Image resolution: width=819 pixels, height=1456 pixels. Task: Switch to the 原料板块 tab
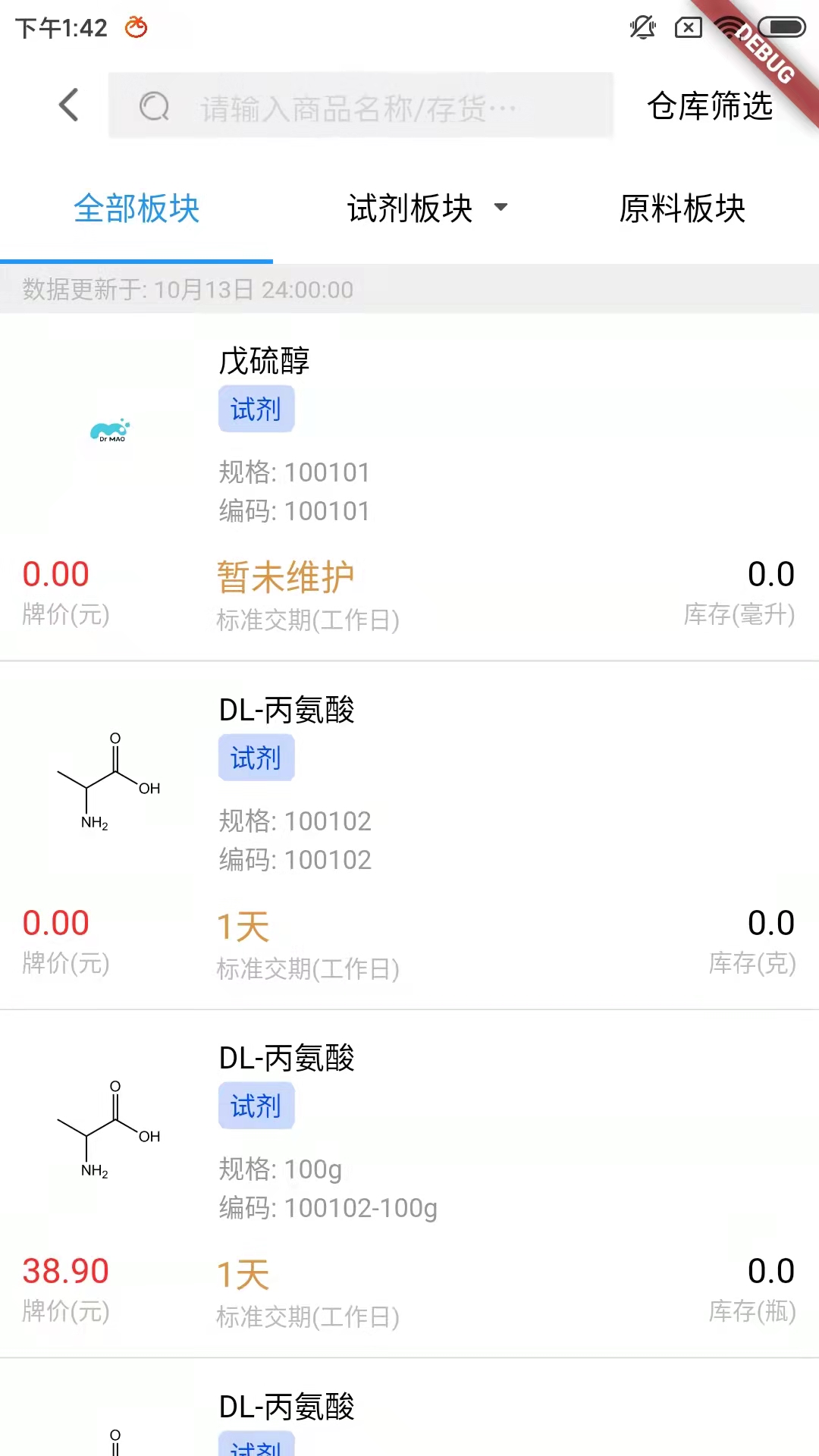click(x=682, y=209)
